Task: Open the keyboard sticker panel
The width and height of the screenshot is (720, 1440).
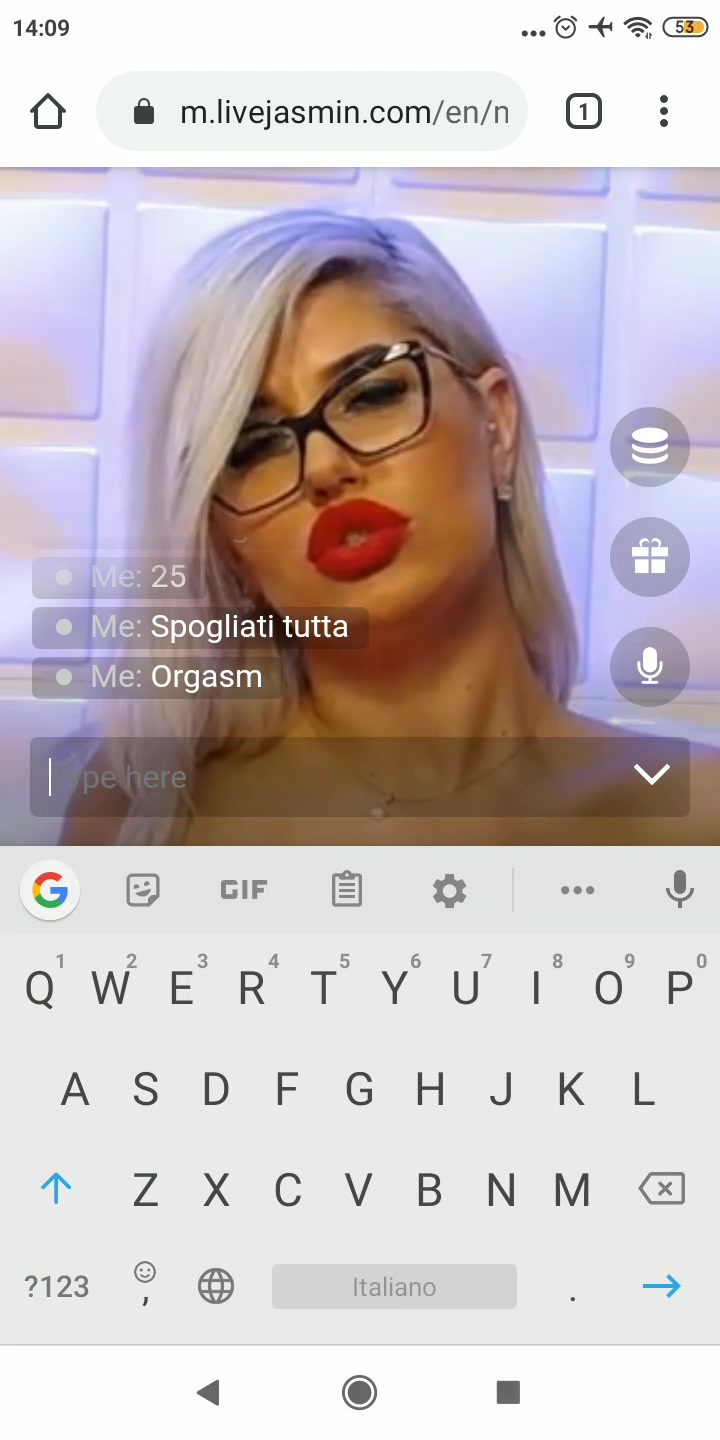Action: click(143, 889)
